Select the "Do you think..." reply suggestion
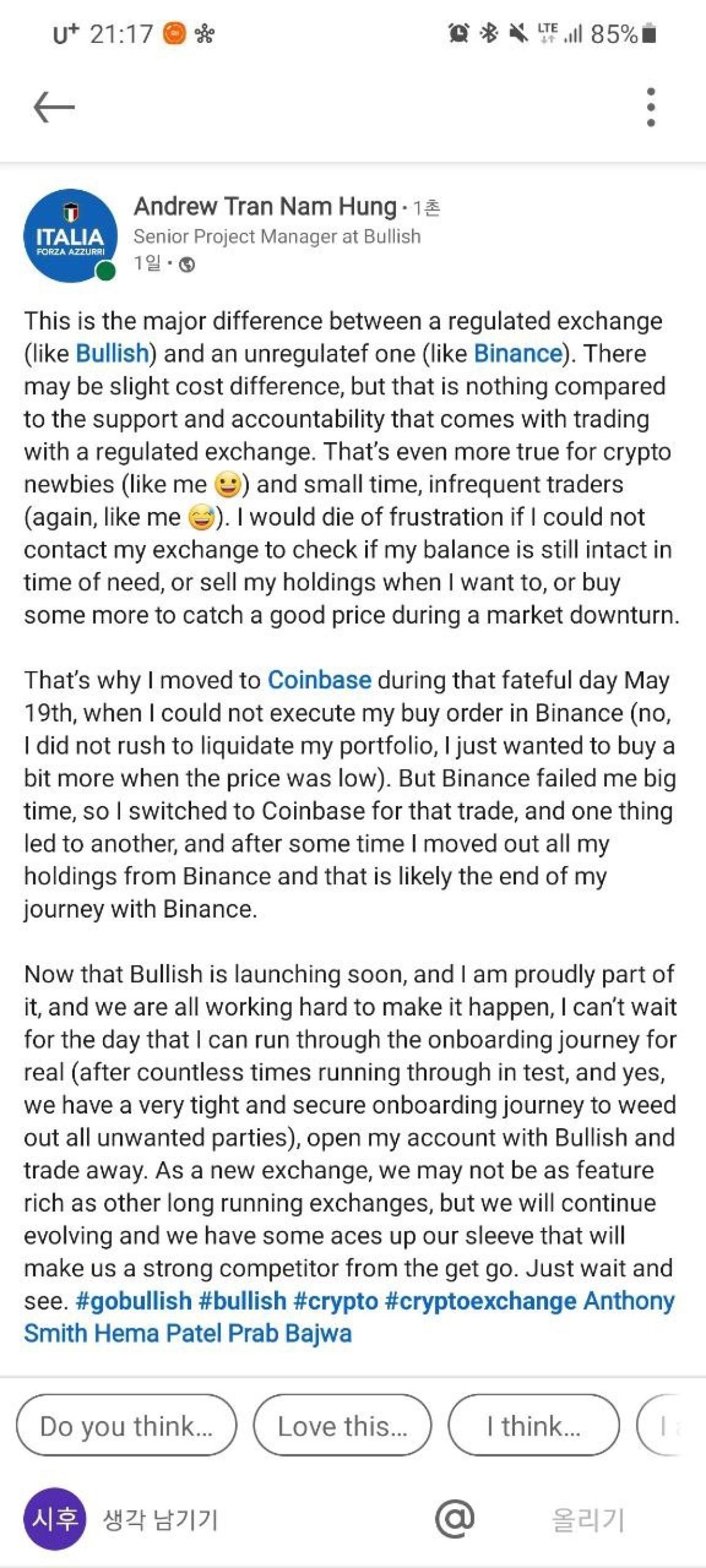This screenshot has height=1568, width=706. 126,1426
